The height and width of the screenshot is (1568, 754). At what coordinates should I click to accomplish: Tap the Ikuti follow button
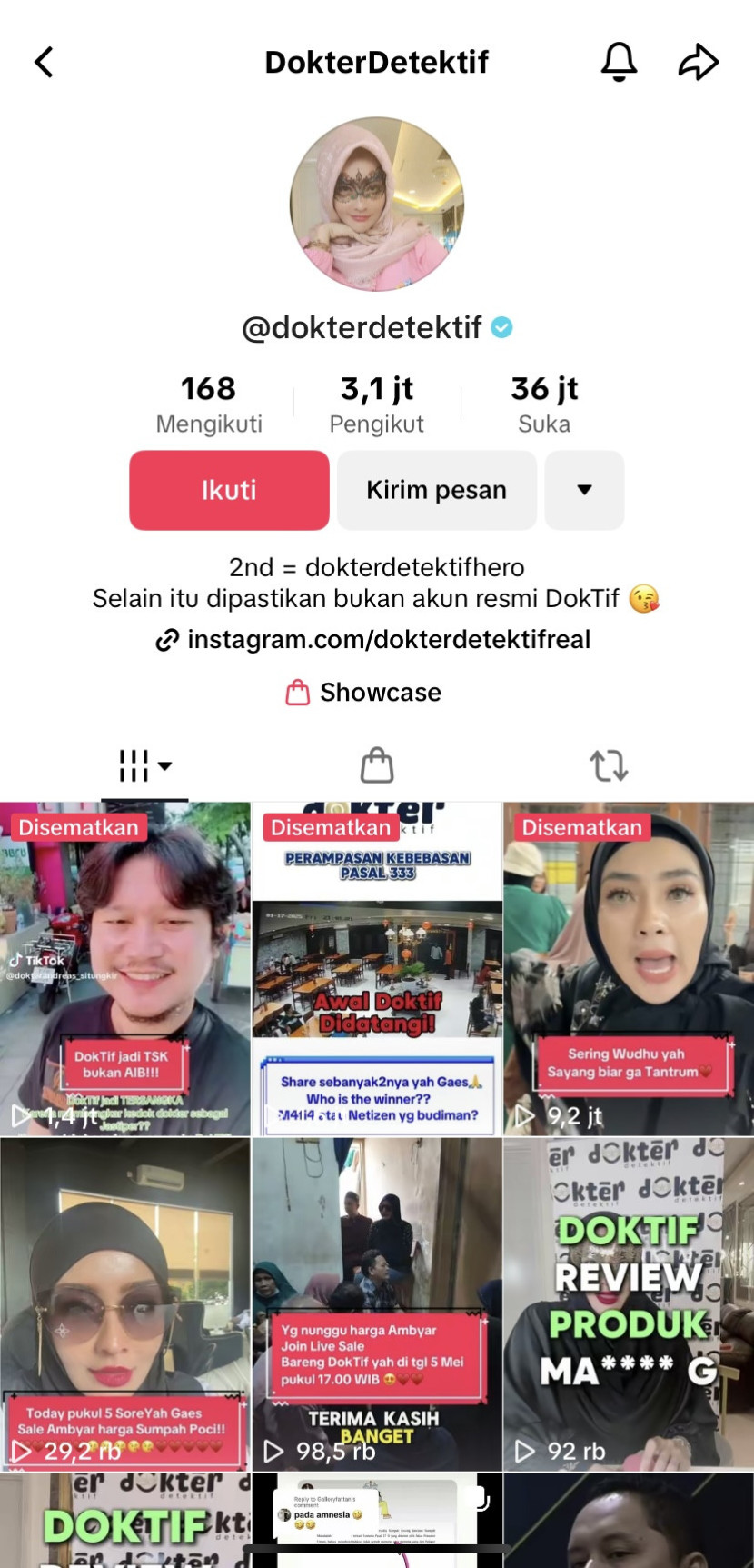point(229,490)
